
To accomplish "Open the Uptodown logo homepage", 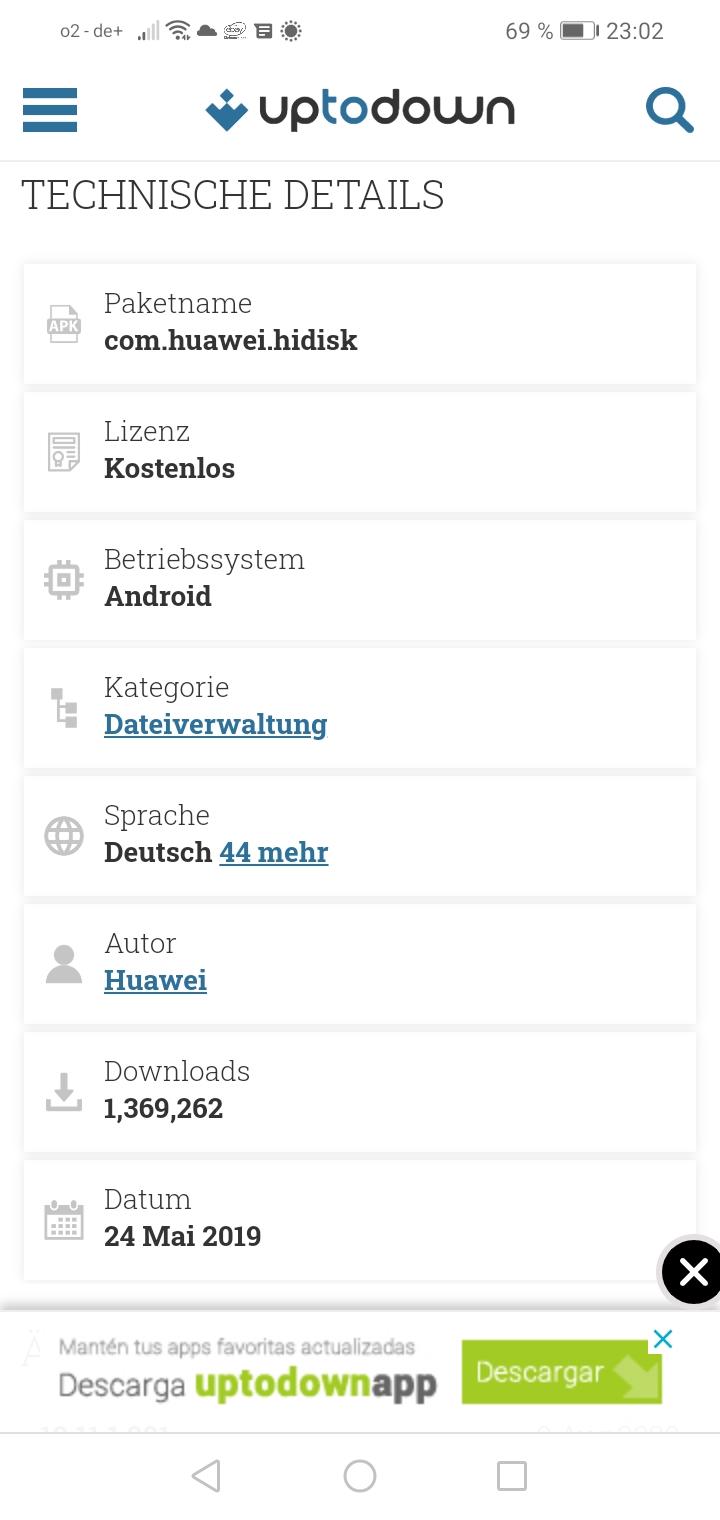I will tap(360, 110).
